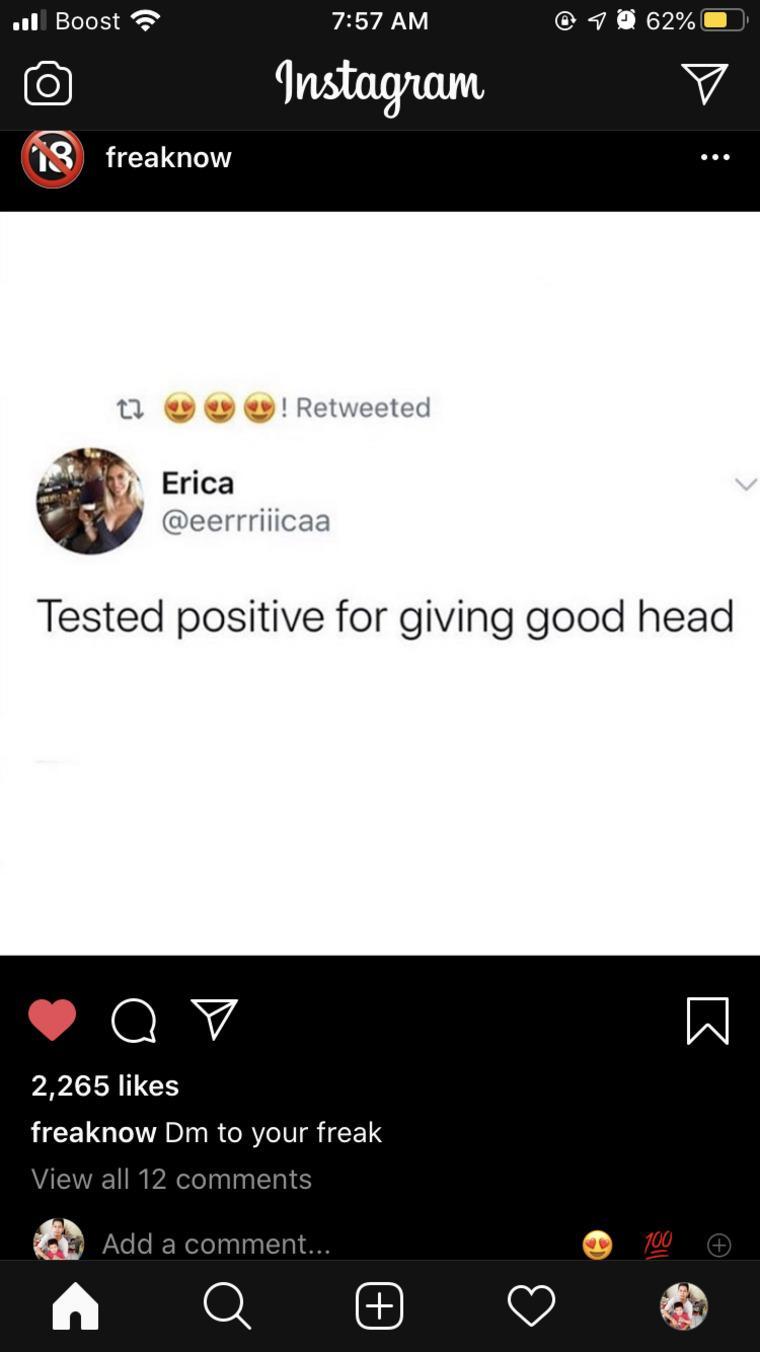760x1352 pixels.
Task: Unlike the post with the red heart
Action: pos(52,1020)
